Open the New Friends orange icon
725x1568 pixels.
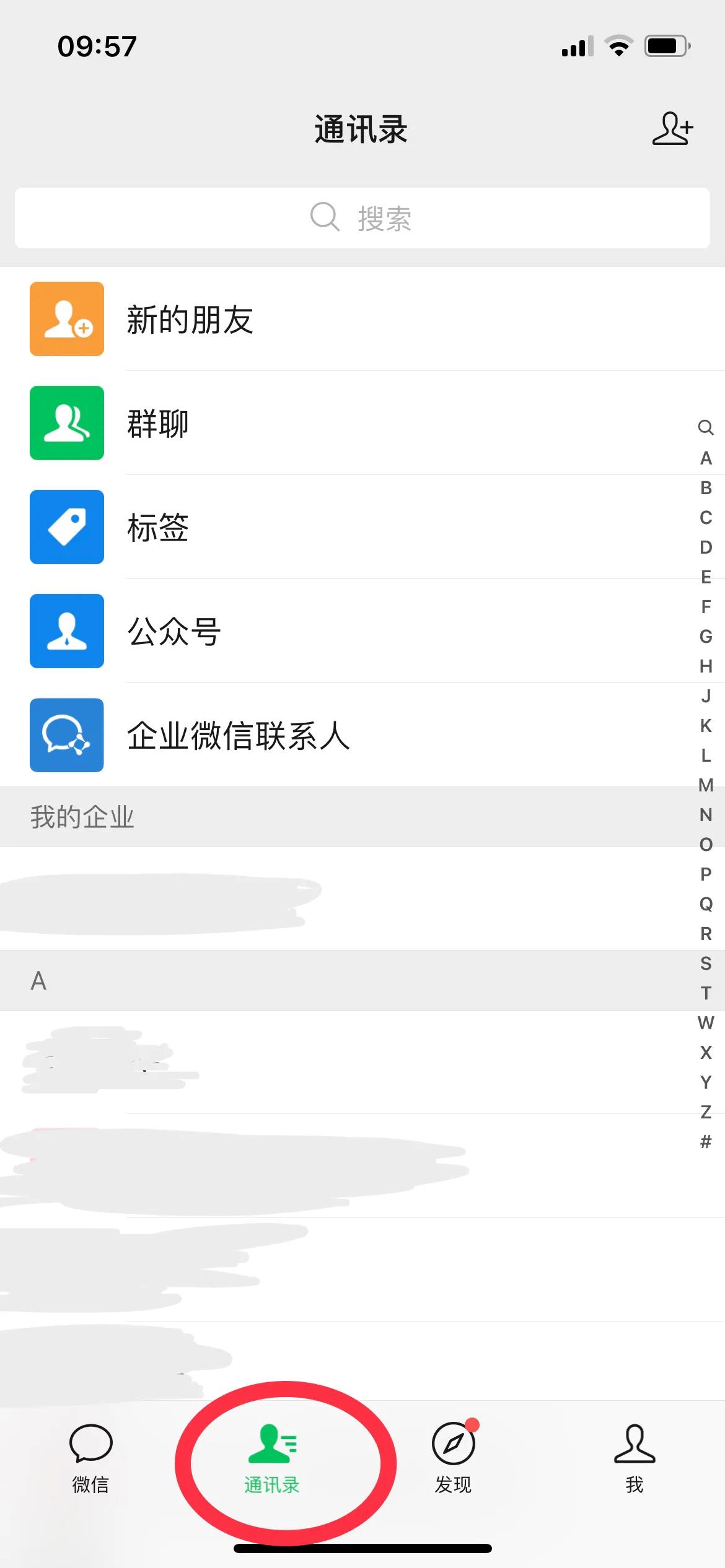click(x=67, y=320)
